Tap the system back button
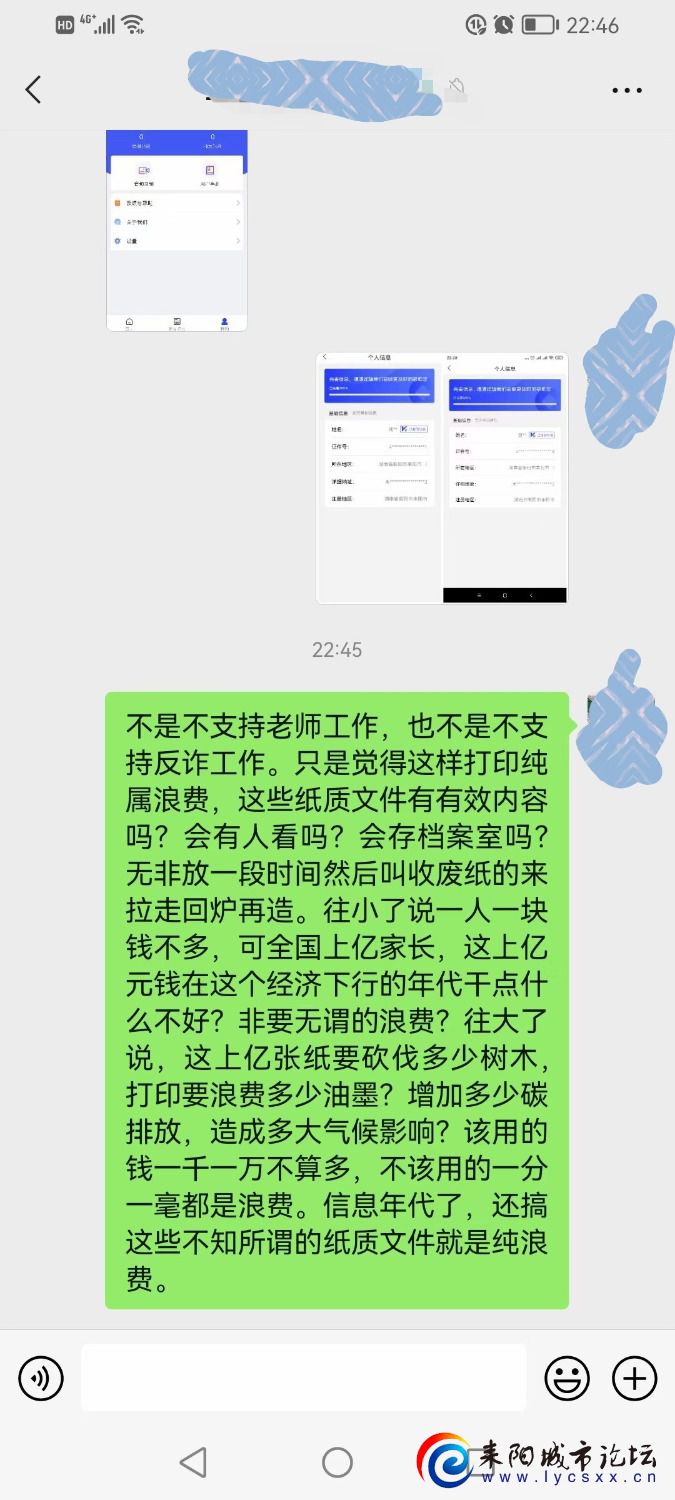675x1500 pixels. pyautogui.click(x=193, y=1462)
